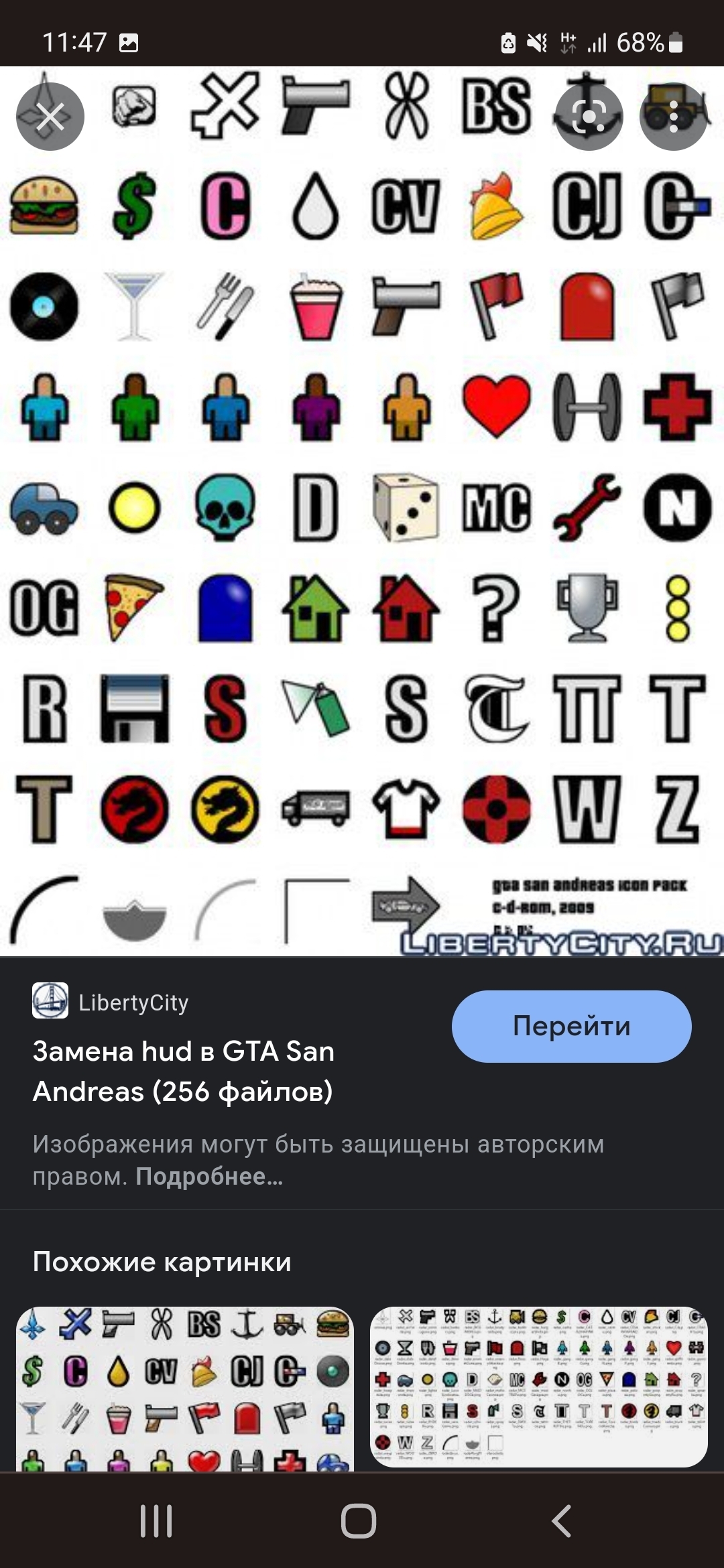724x1568 pixels.
Task: Open the three-dot overflow menu
Action: 673,117
